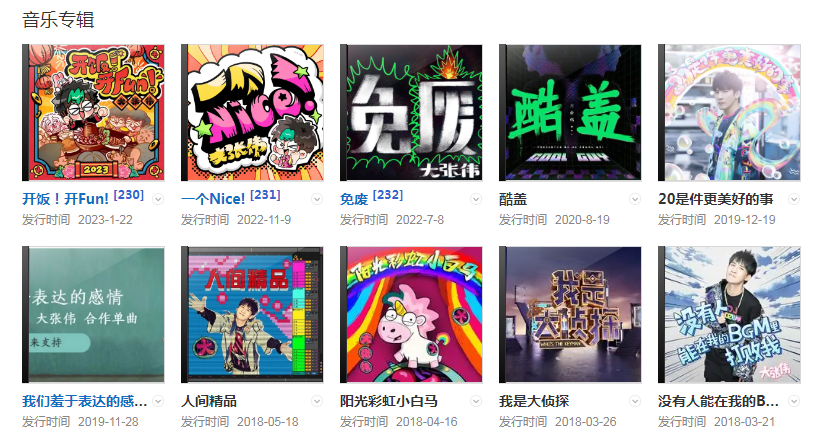
Task: Open the 开饭！开Fun! album cover
Action: 93,112
